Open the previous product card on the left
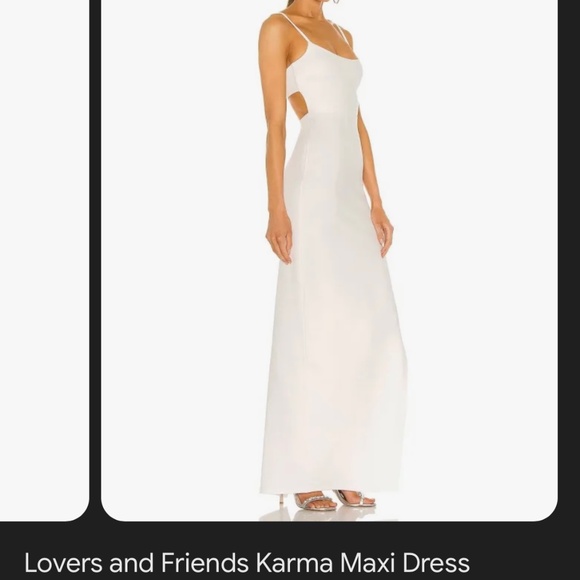 pos(44,260)
